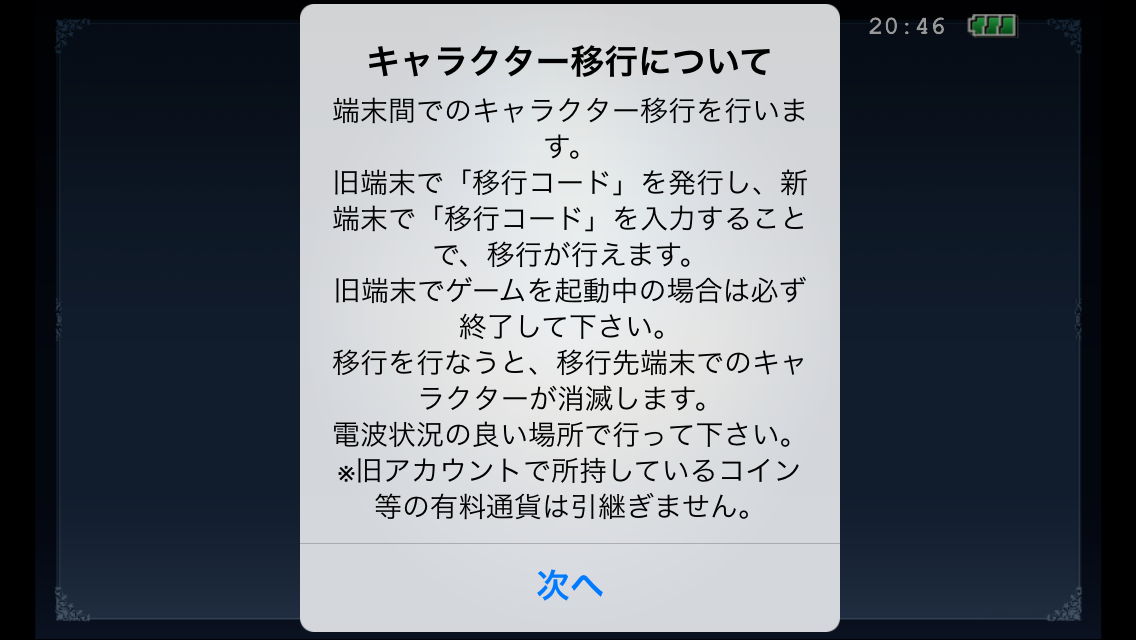Tap the 次へ button in the dialog
The width and height of the screenshot is (1136, 640).
(569, 586)
